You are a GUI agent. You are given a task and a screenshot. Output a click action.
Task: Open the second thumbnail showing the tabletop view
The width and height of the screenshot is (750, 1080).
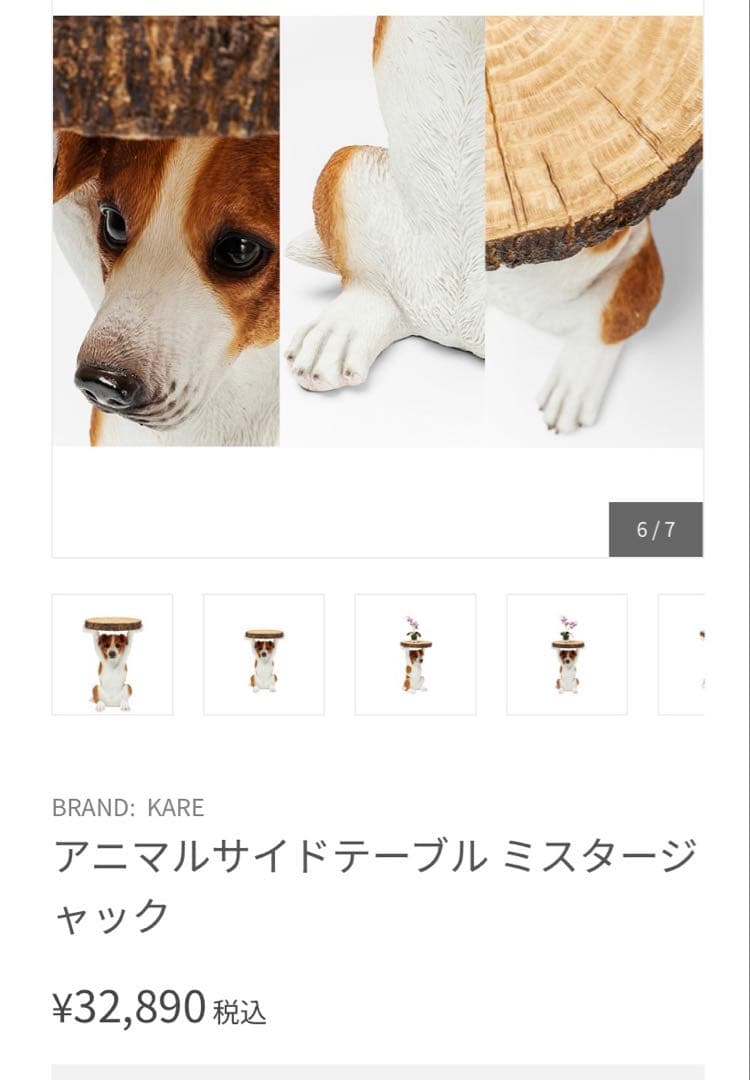pyautogui.click(x=263, y=655)
